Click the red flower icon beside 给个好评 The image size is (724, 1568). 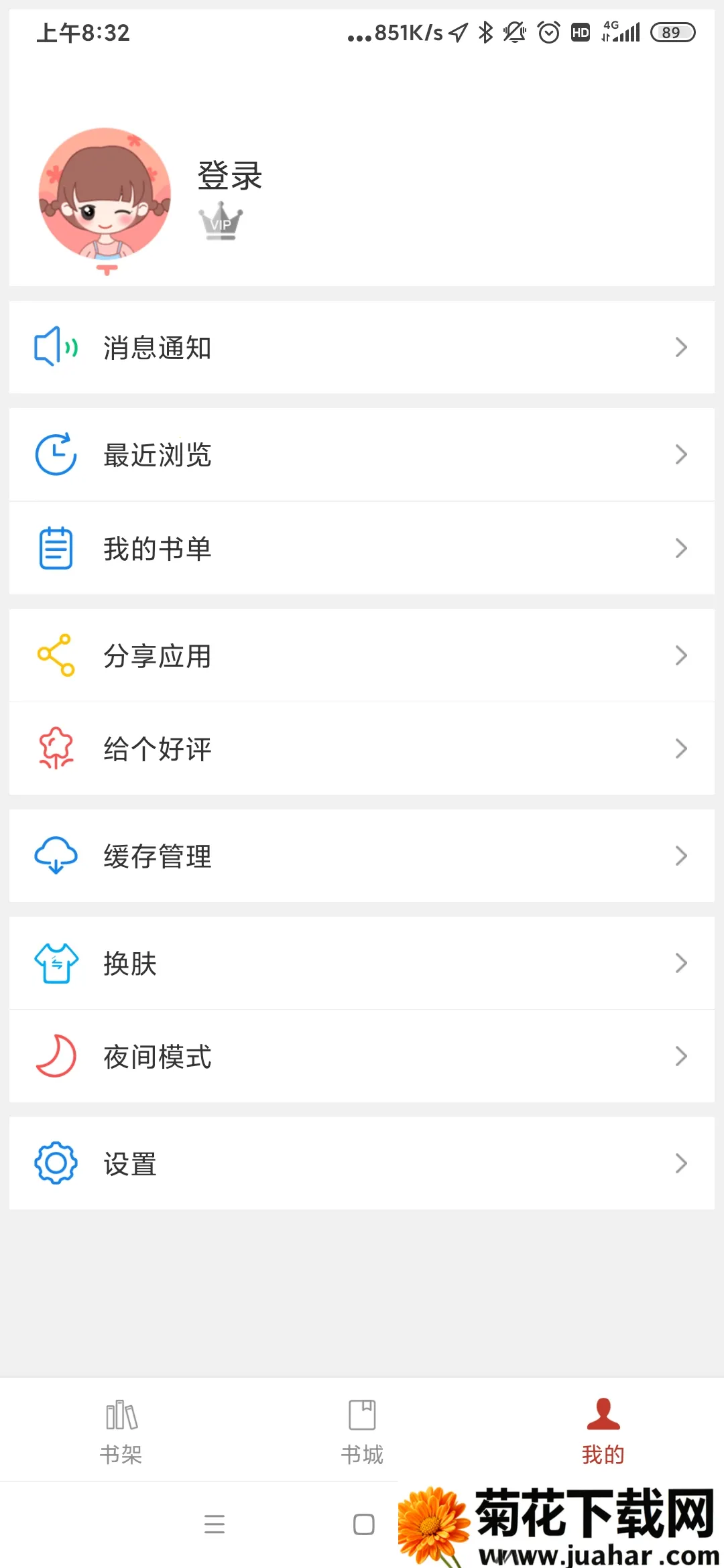[56, 749]
